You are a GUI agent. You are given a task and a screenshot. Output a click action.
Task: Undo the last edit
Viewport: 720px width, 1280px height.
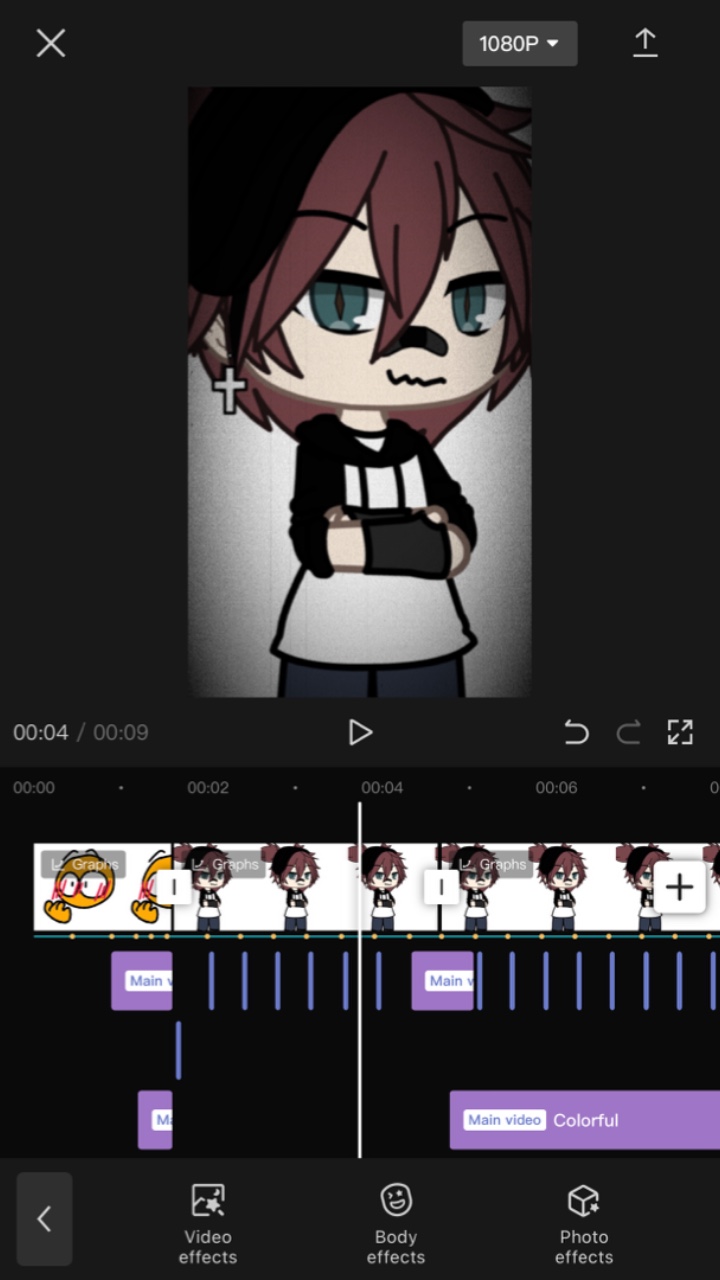point(576,733)
